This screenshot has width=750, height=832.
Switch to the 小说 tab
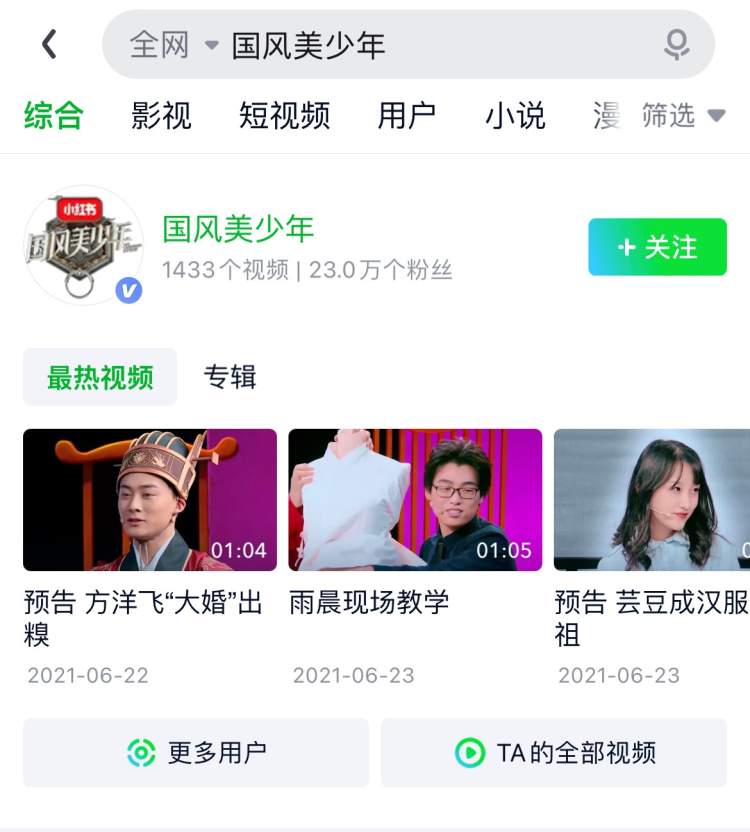(515, 116)
